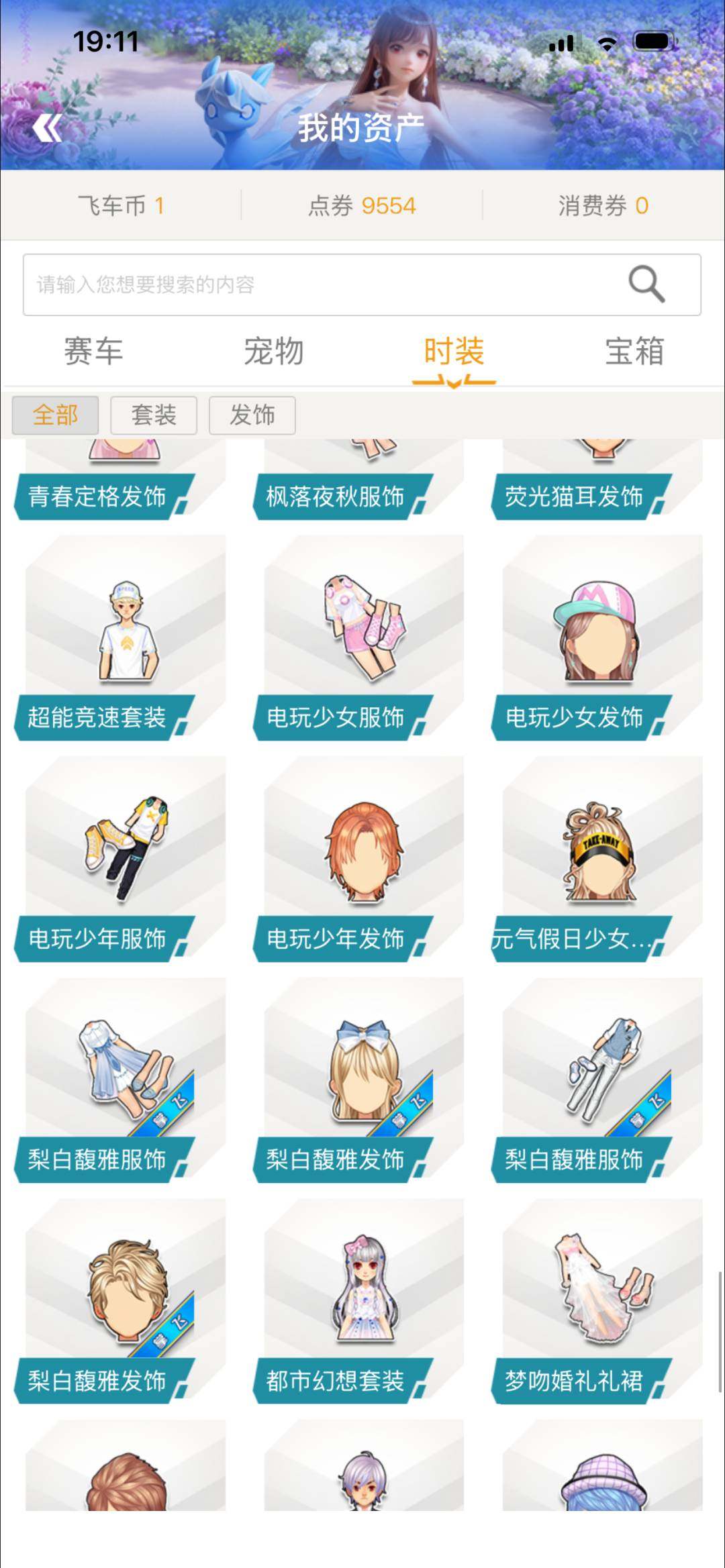Open the 超能竞速套装 item
This screenshot has height=1568, width=725.
(x=126, y=637)
